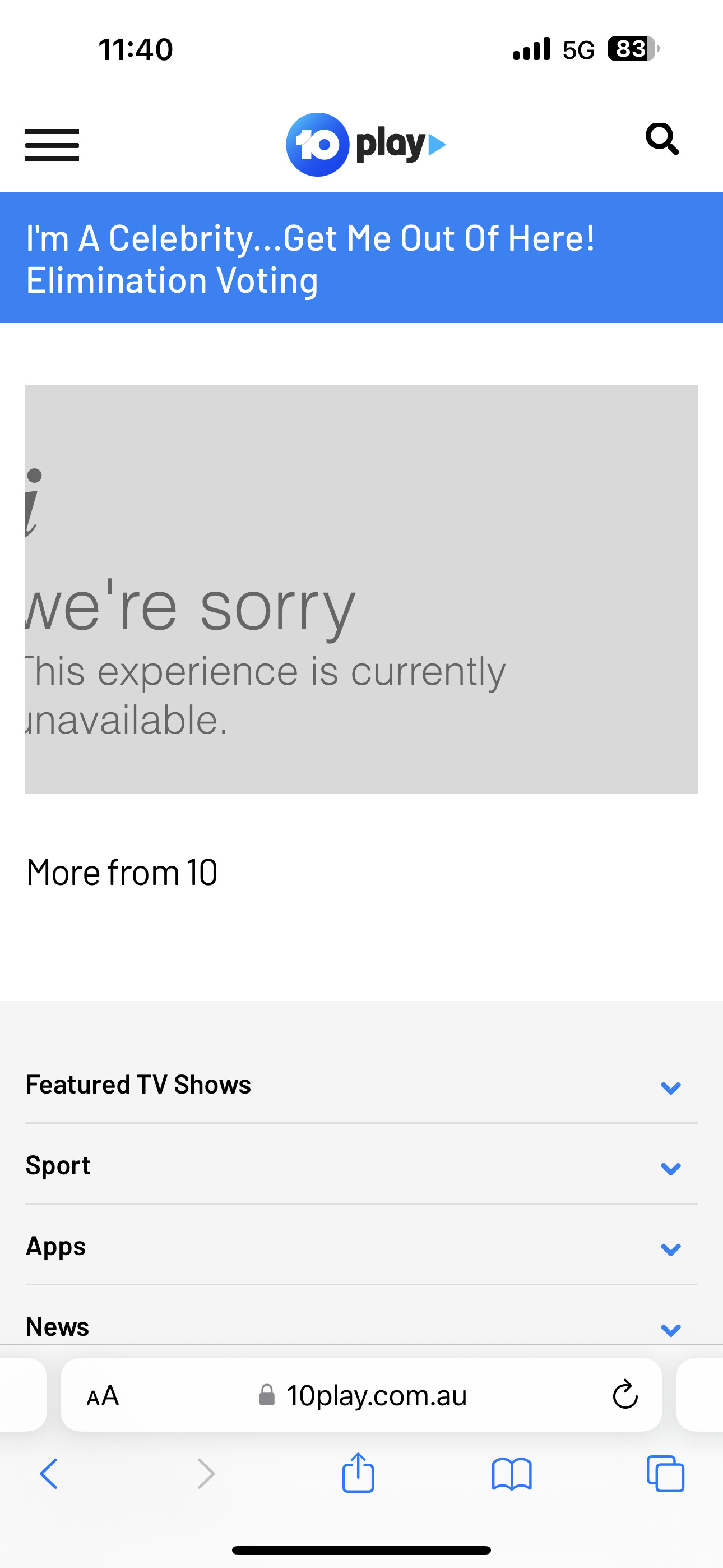This screenshot has width=723, height=1568.
Task: Expand the Featured TV Shows section
Action: 361,1085
